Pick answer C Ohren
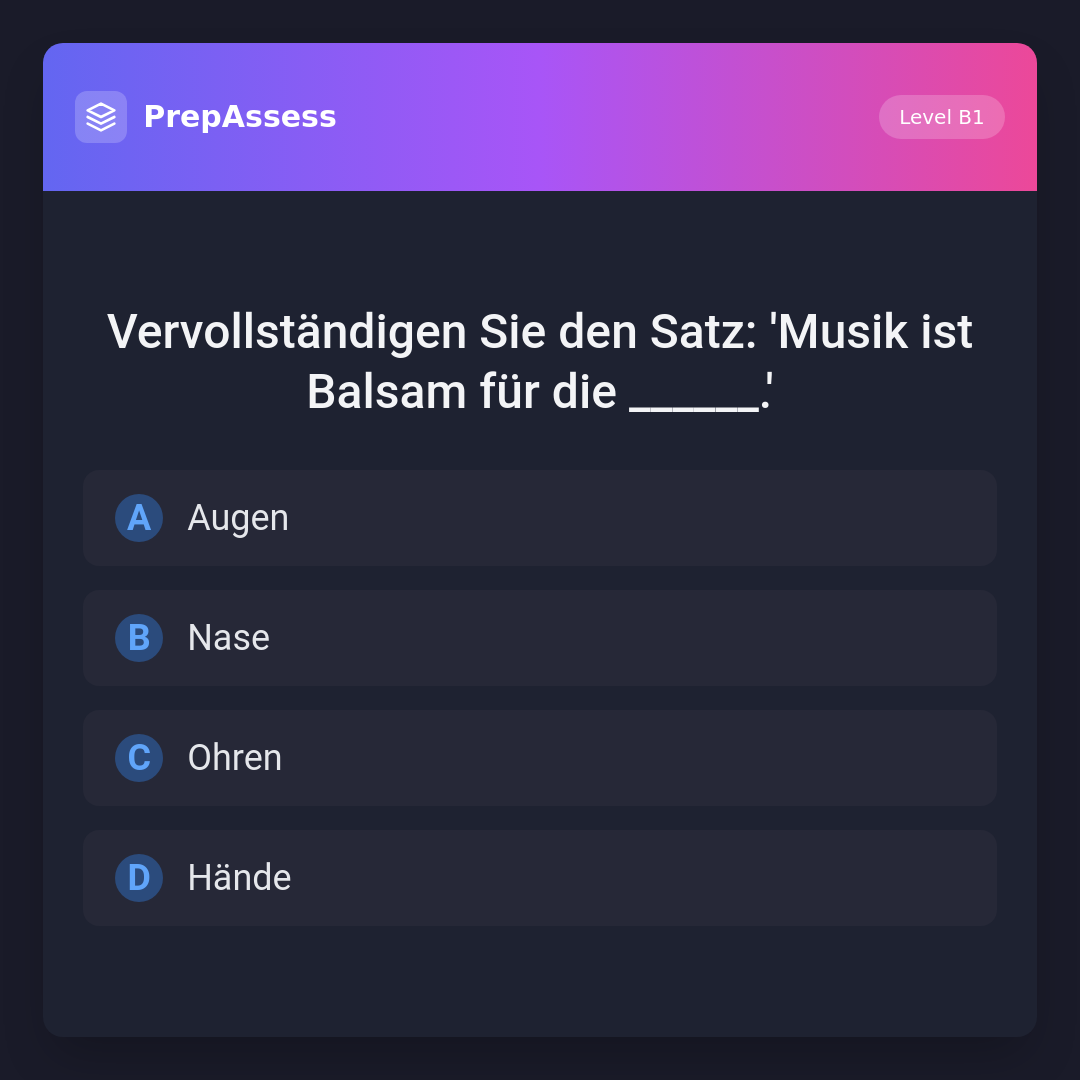 pos(540,758)
